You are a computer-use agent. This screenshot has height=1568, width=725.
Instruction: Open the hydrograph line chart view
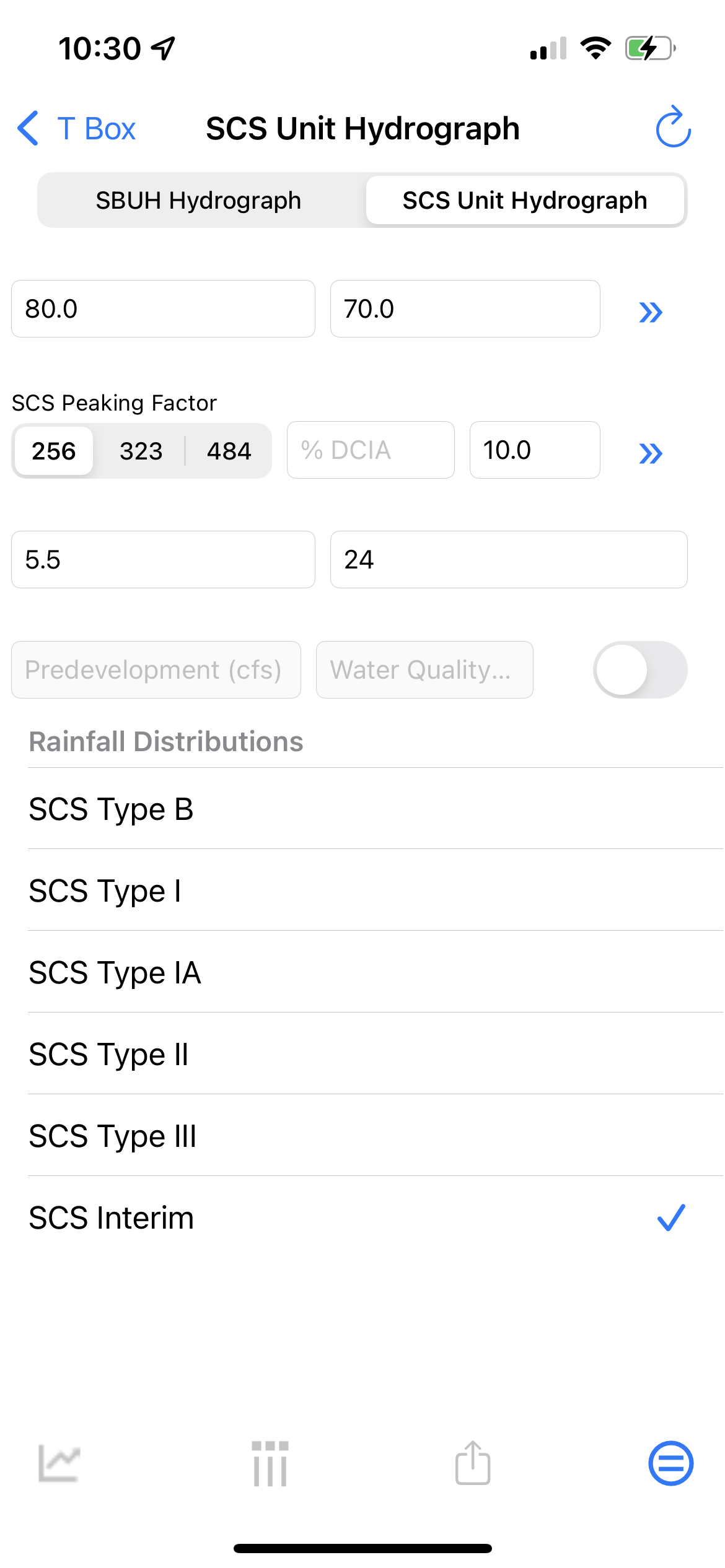tap(60, 1463)
